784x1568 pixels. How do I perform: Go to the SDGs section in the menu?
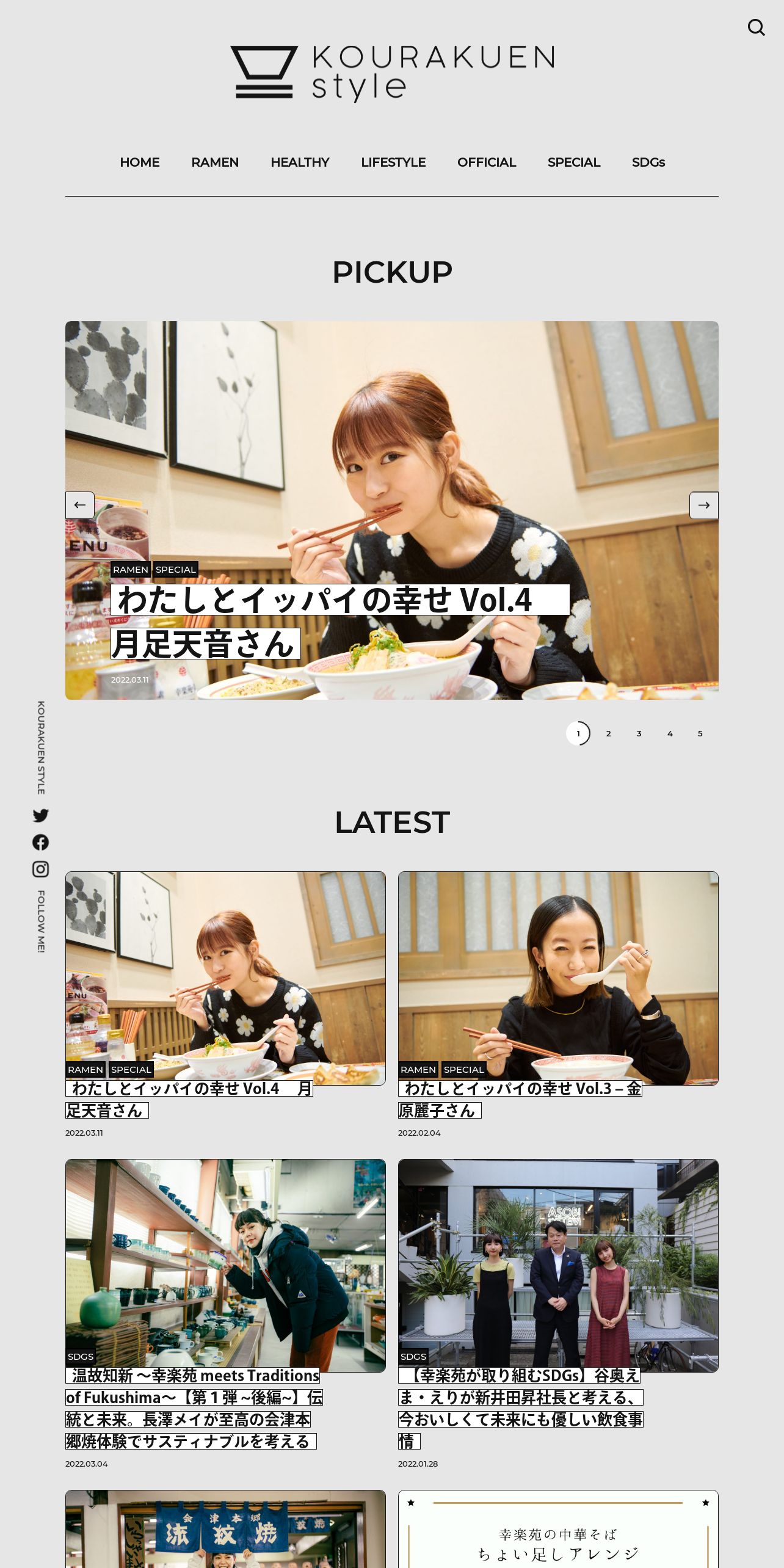click(x=648, y=162)
